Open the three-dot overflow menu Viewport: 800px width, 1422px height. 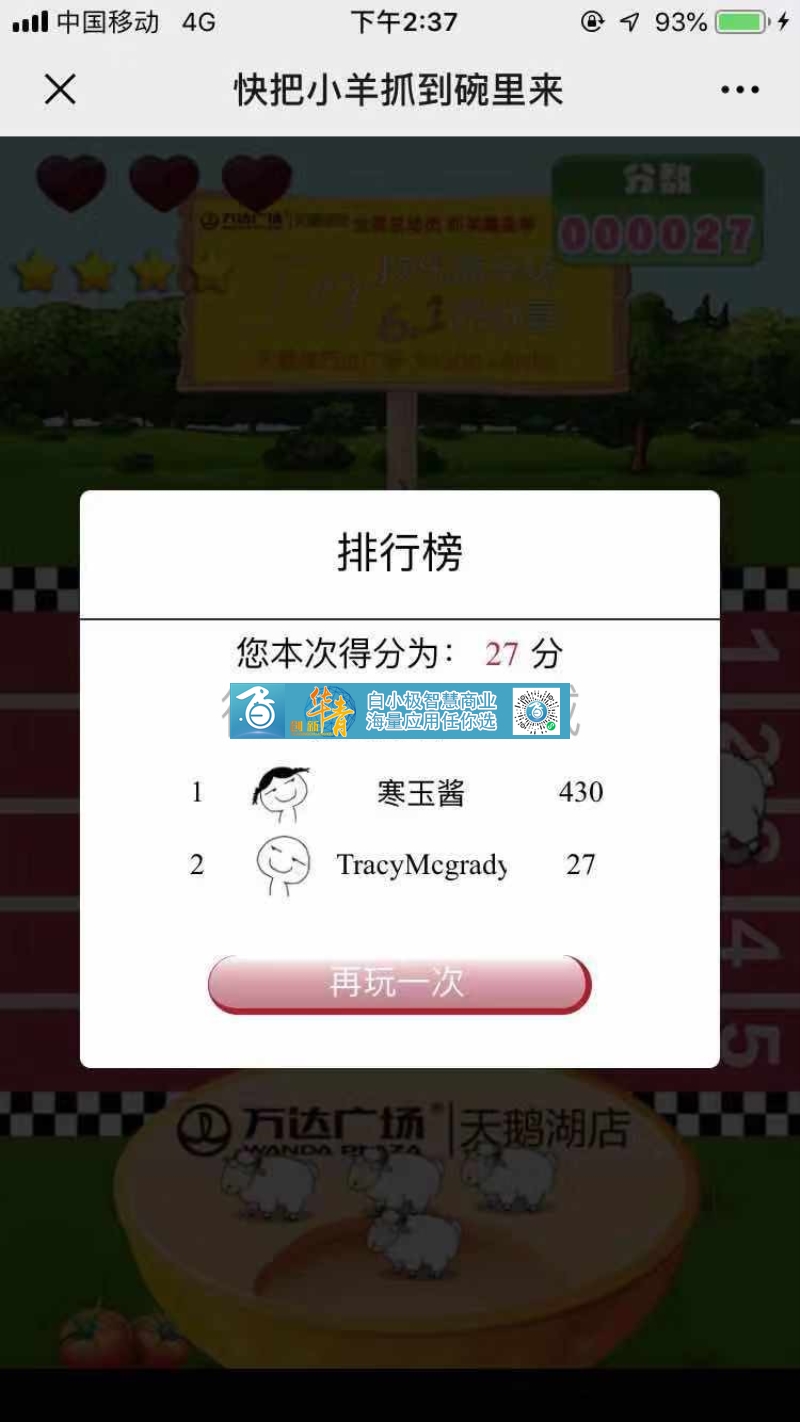click(x=739, y=90)
